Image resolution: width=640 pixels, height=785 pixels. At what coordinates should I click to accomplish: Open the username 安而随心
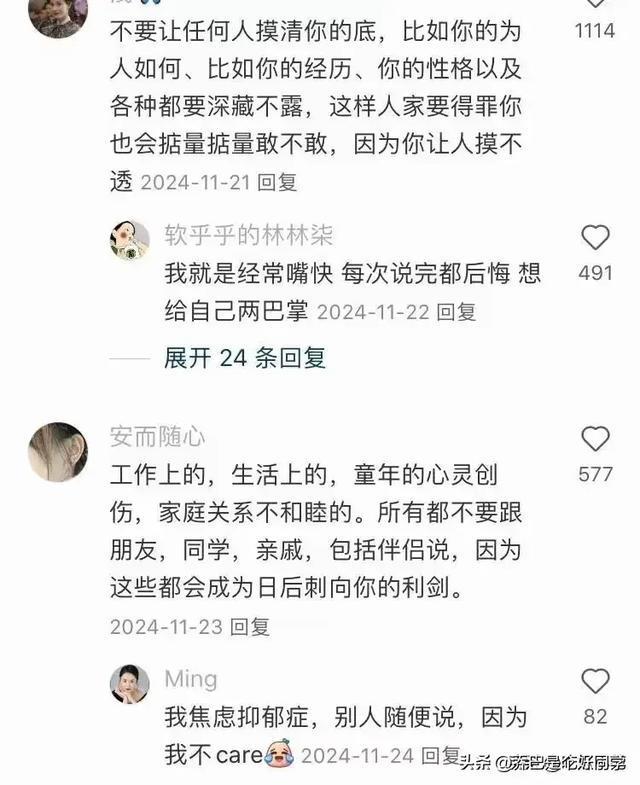pyautogui.click(x=157, y=437)
